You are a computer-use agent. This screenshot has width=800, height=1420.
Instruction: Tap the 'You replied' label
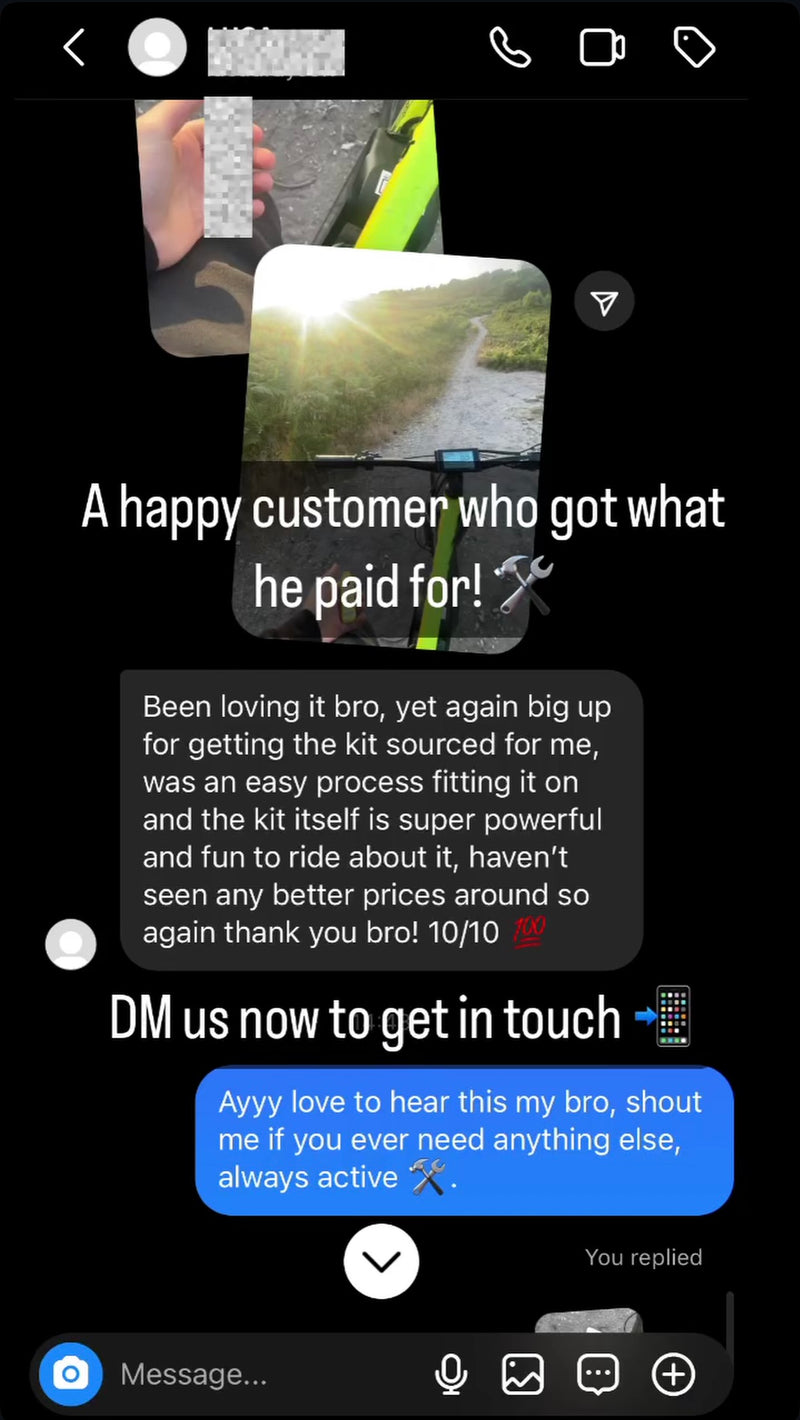tap(644, 1258)
